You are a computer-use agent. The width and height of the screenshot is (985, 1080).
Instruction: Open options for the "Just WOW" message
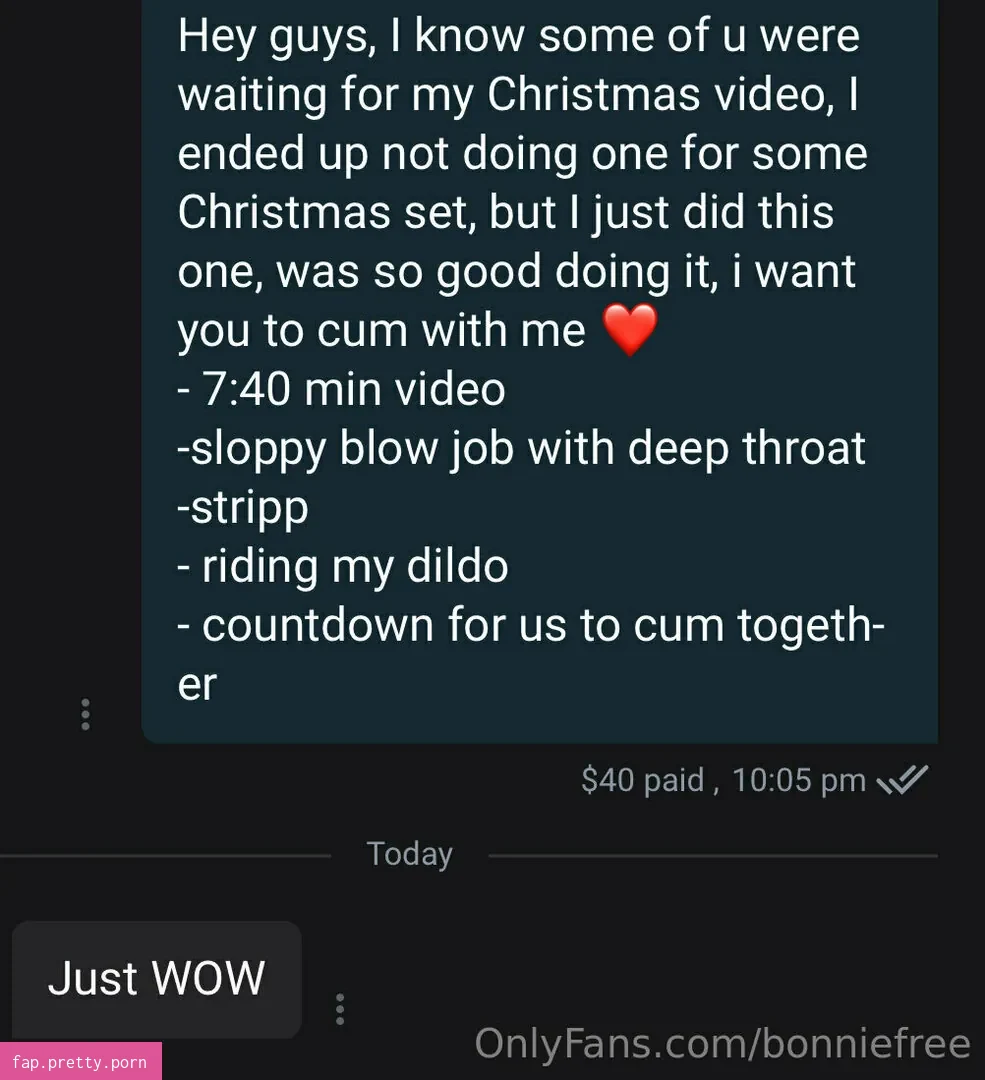pos(340,1009)
